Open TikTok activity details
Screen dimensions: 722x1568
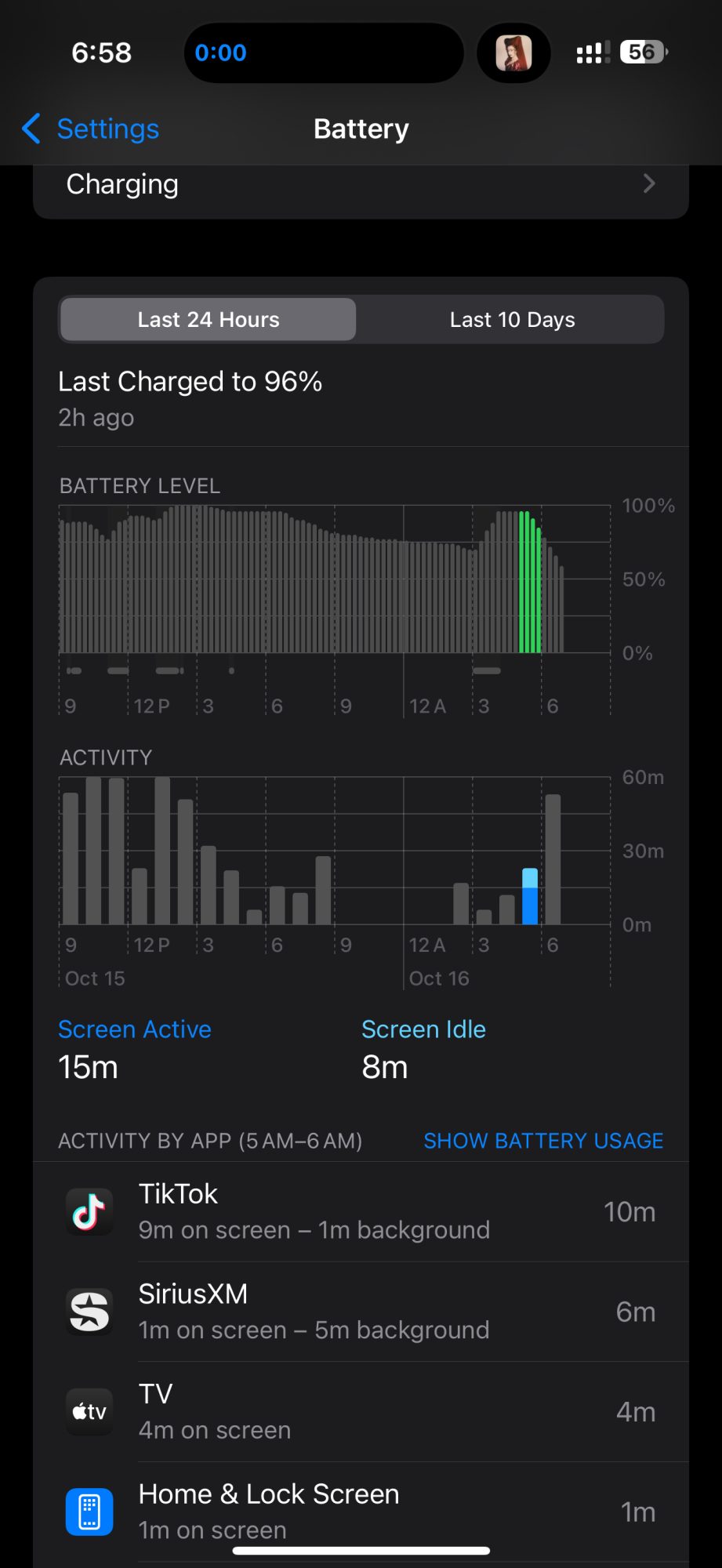pos(361,1212)
